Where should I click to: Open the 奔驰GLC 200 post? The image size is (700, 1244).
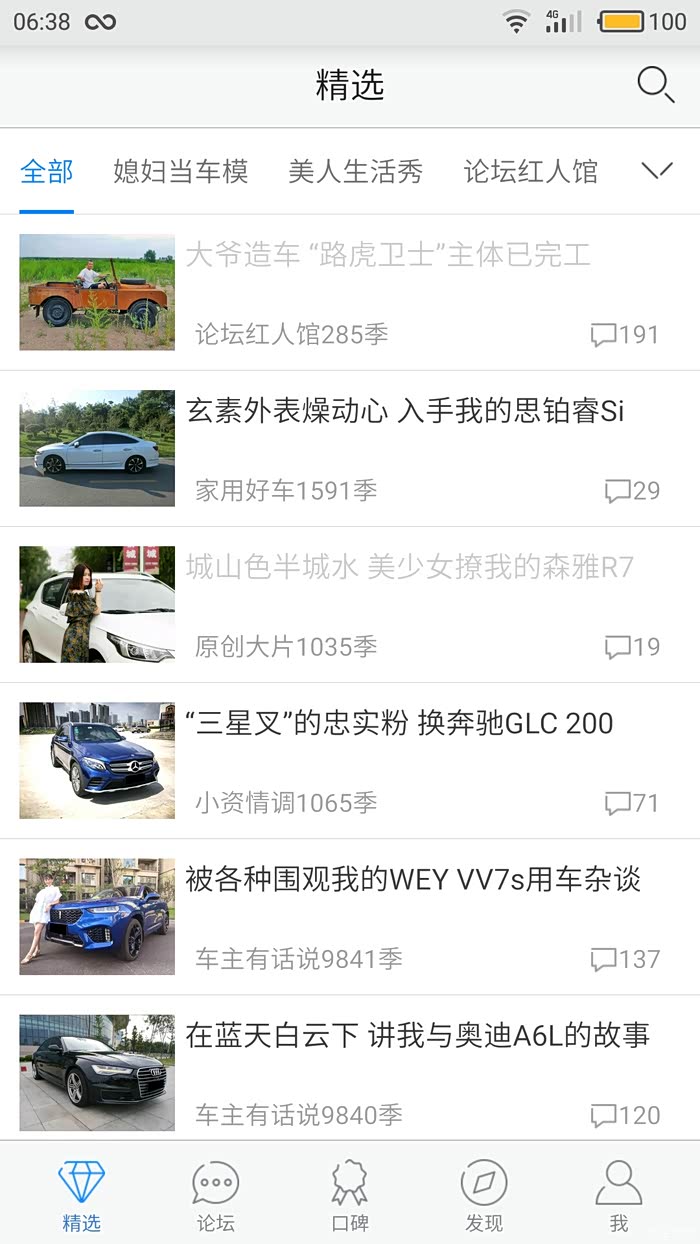[400, 723]
